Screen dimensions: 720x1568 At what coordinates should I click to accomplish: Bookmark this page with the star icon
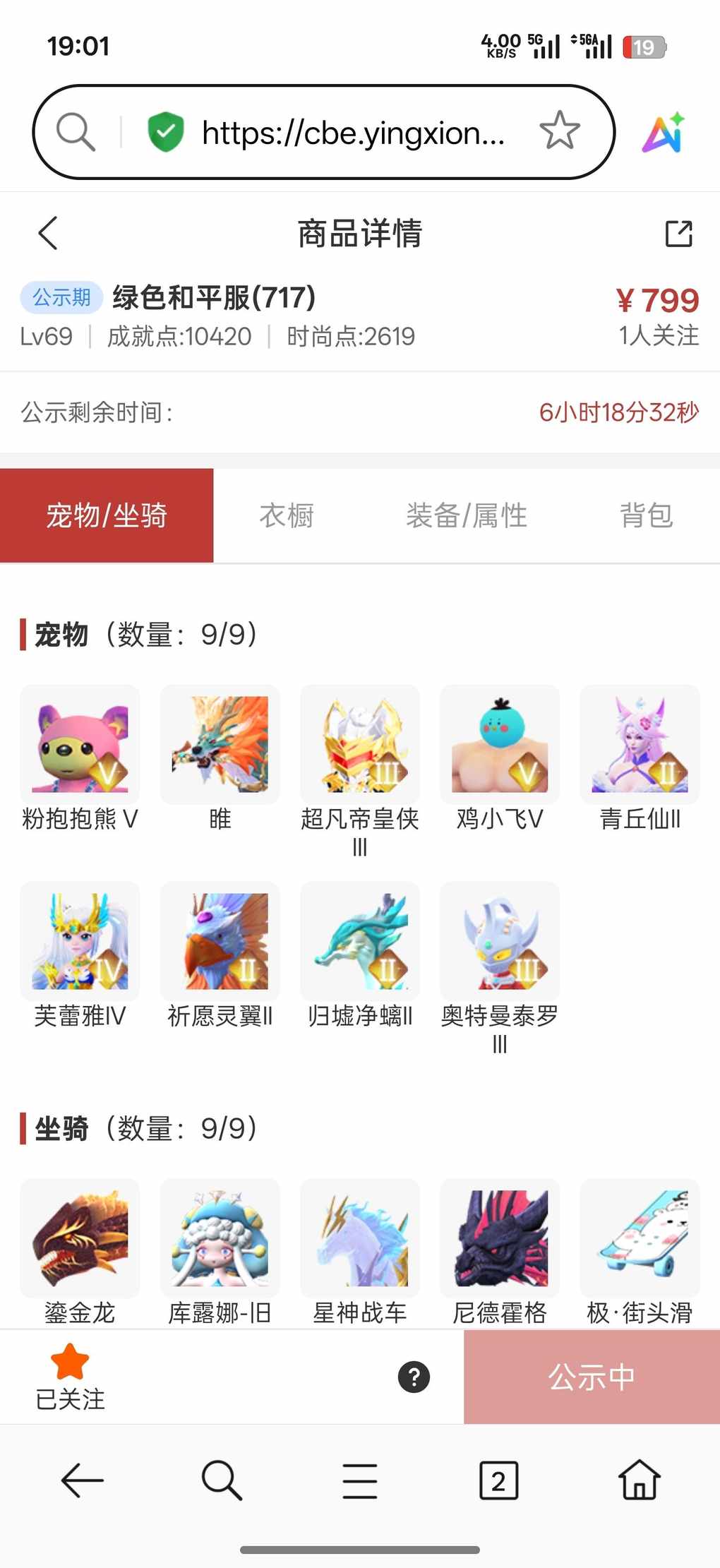coord(559,131)
